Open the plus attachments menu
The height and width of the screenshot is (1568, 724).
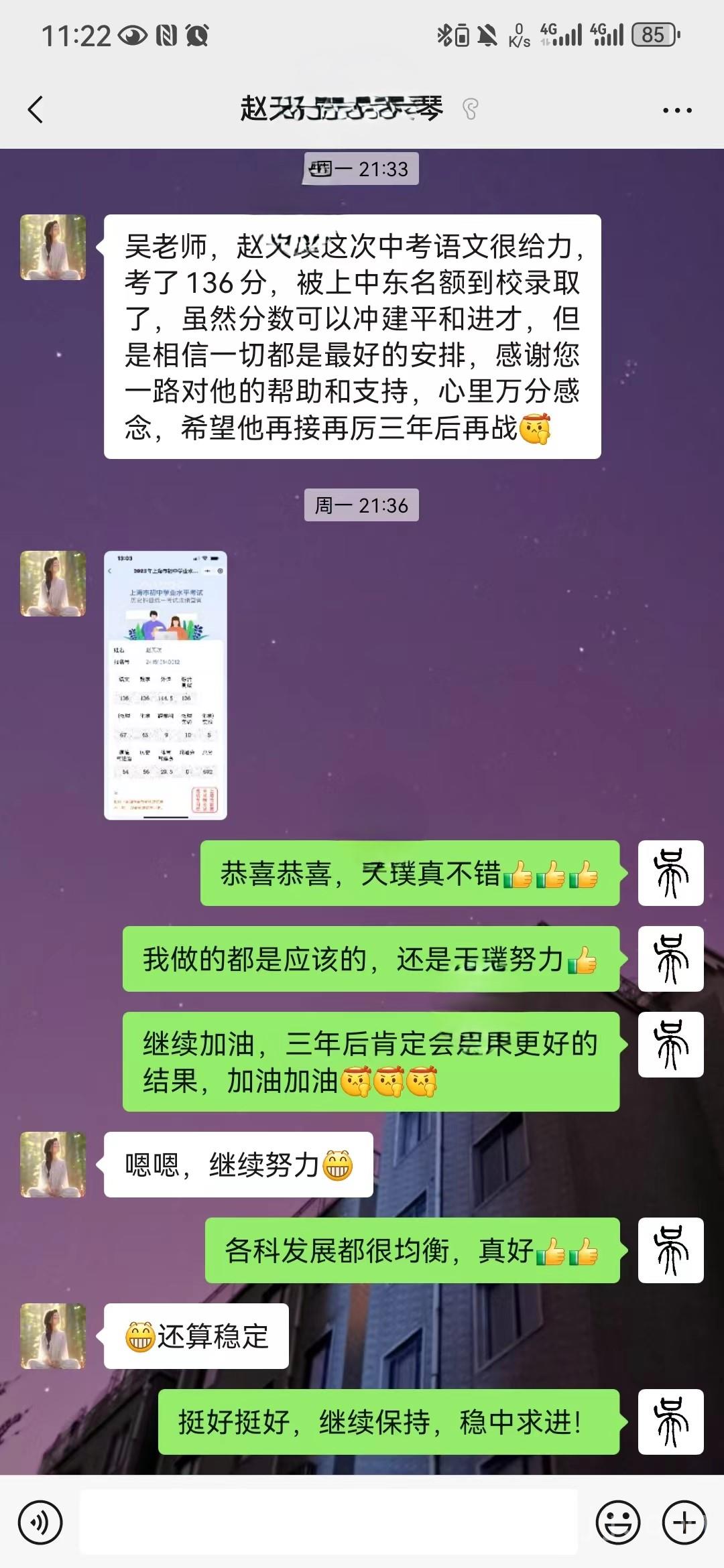684,1523
